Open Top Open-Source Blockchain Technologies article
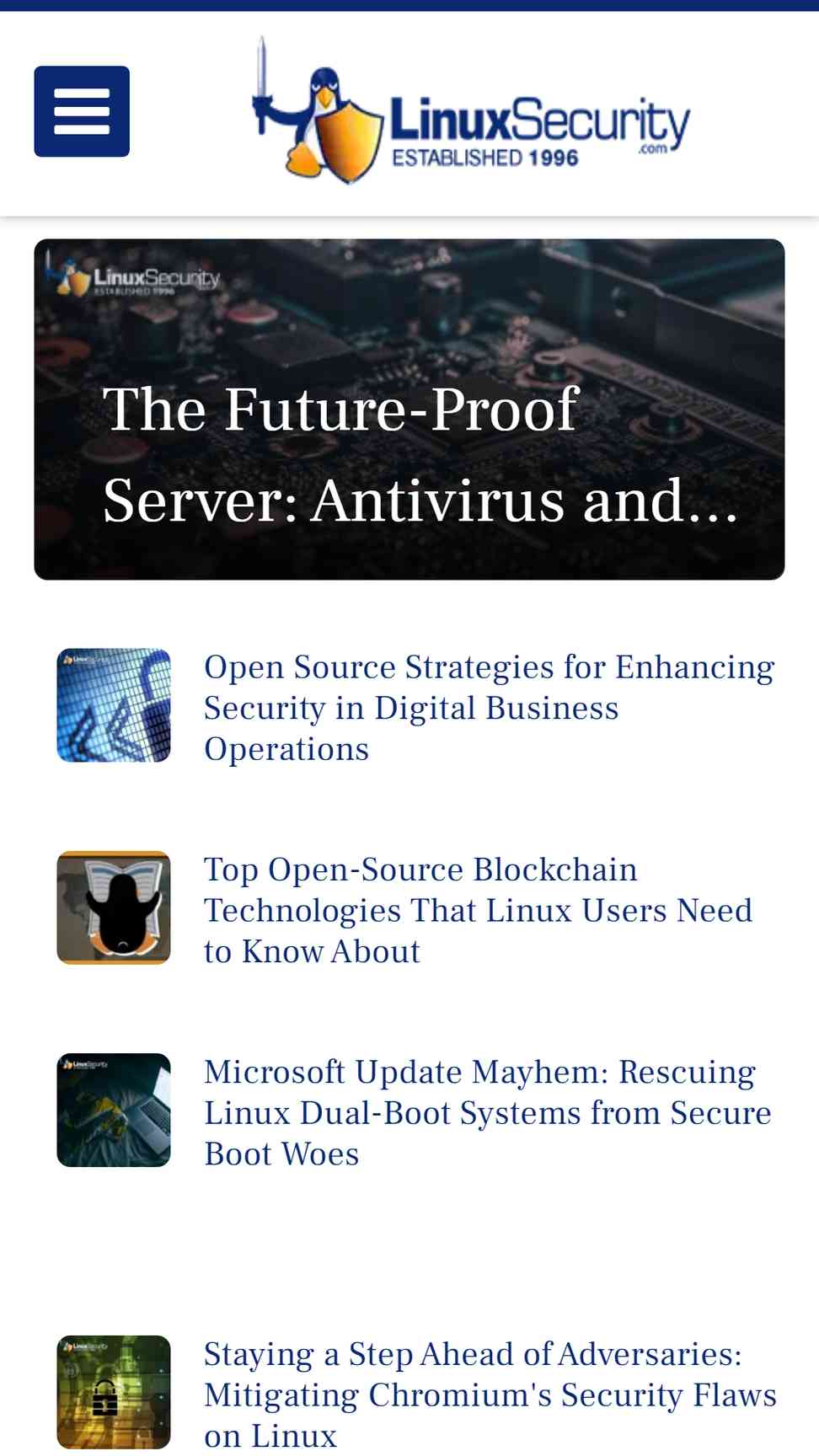The width and height of the screenshot is (819, 1456). (478, 910)
